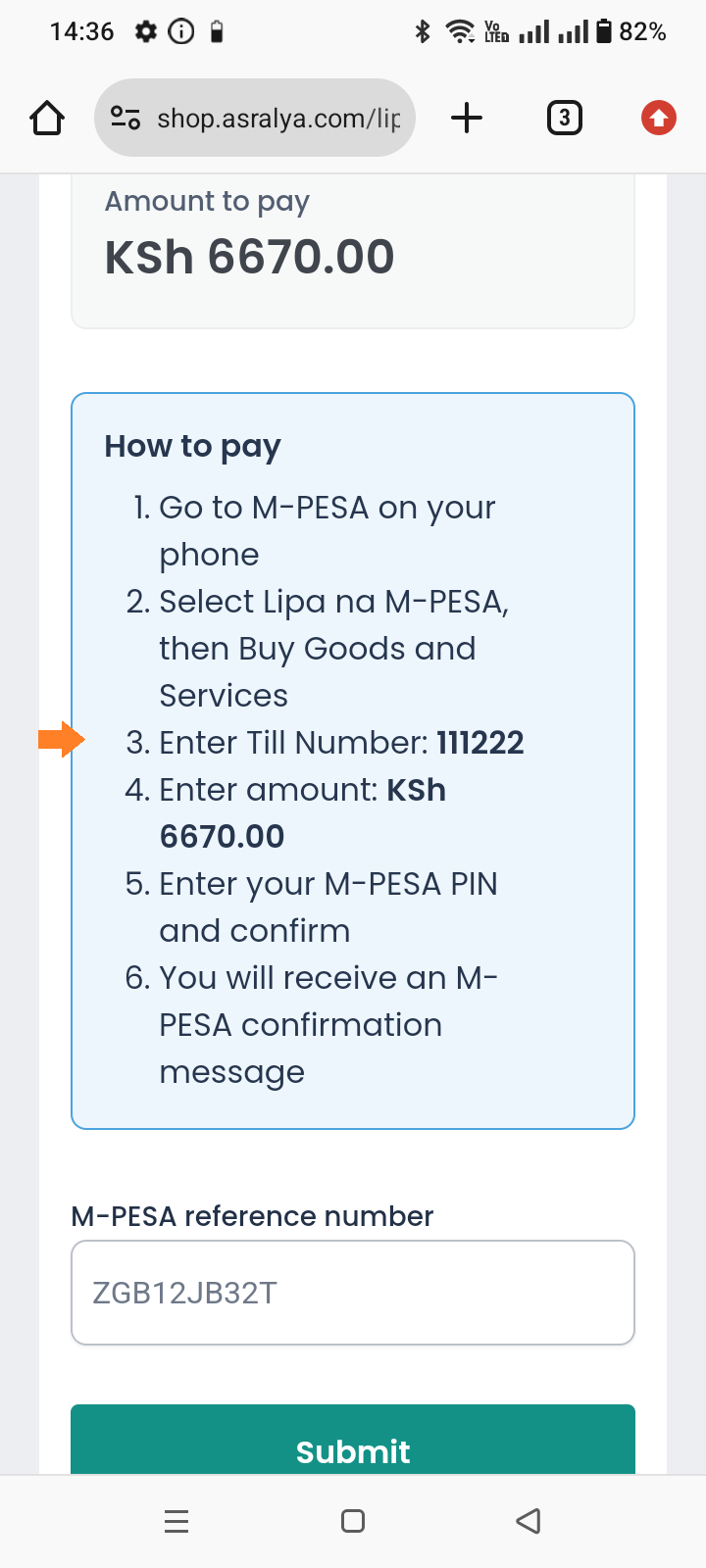The height and width of the screenshot is (1568, 706).
Task: Tap the settings gear in the status bar
Action: pos(144,31)
